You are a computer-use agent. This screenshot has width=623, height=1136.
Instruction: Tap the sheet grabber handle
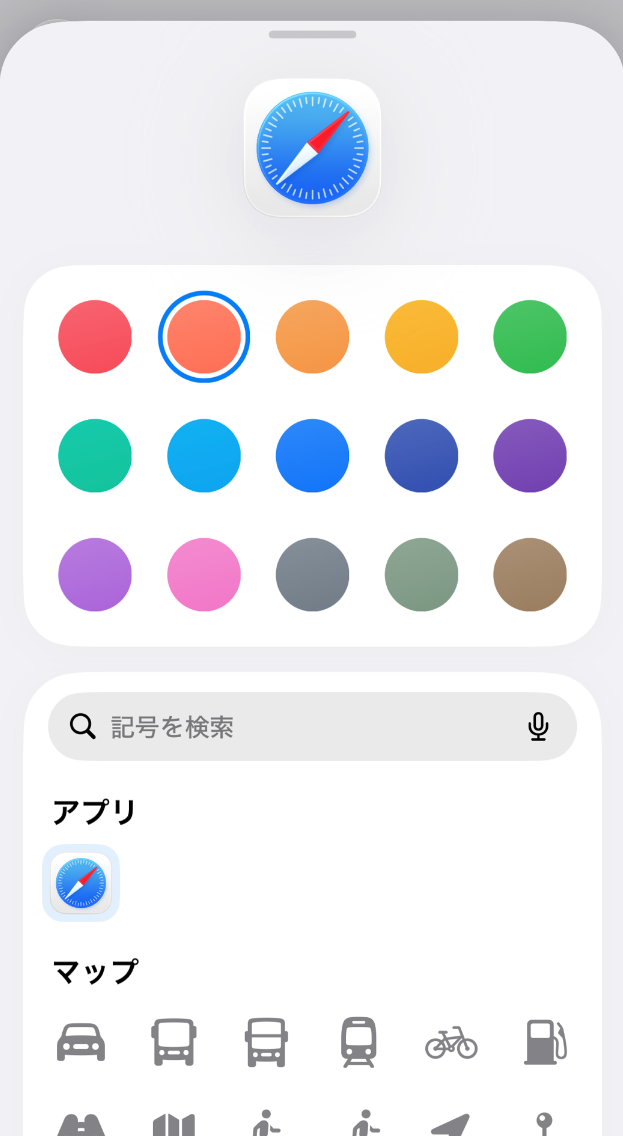click(x=312, y=34)
